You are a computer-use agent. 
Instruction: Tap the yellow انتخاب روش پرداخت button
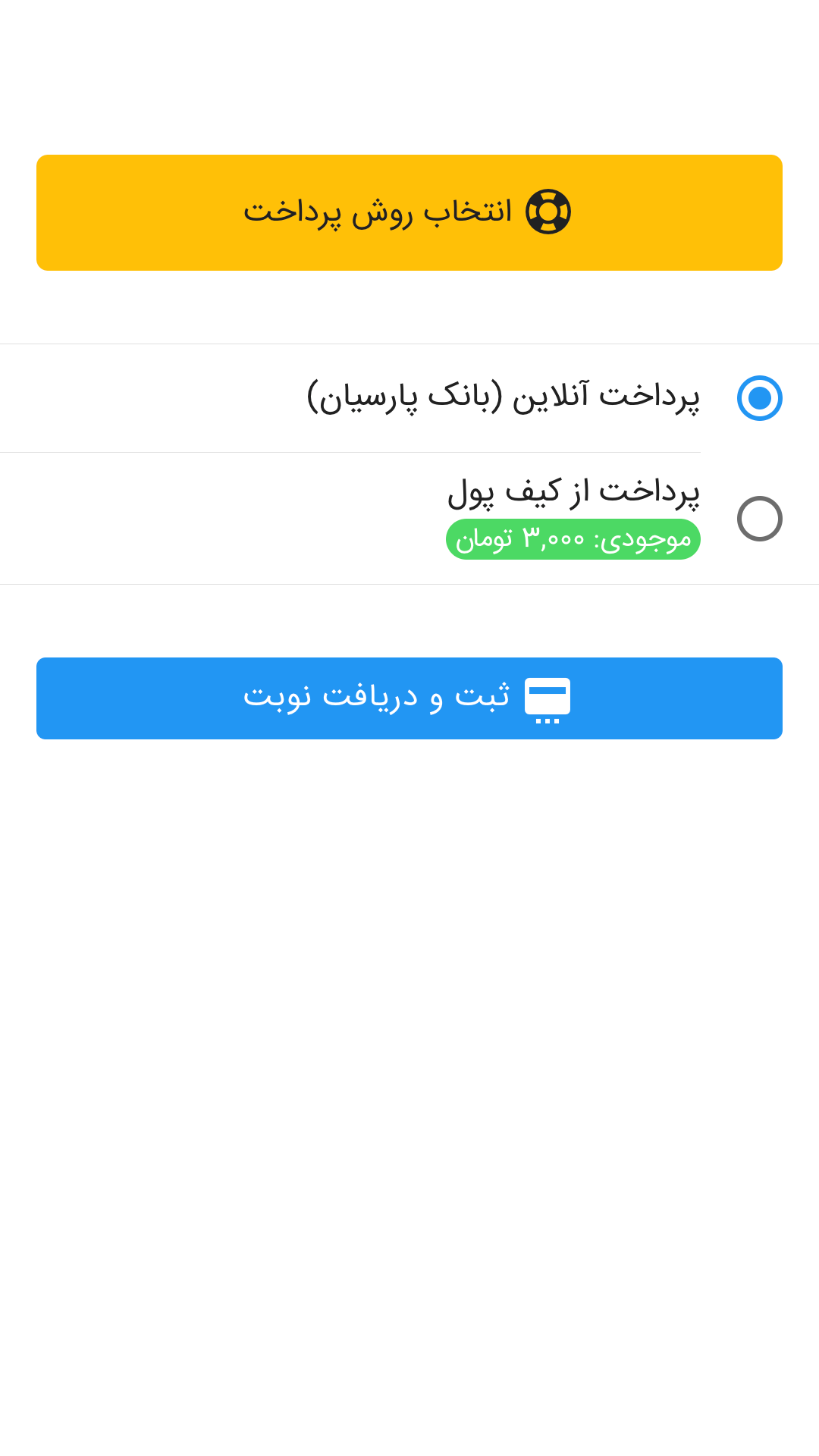point(409,212)
